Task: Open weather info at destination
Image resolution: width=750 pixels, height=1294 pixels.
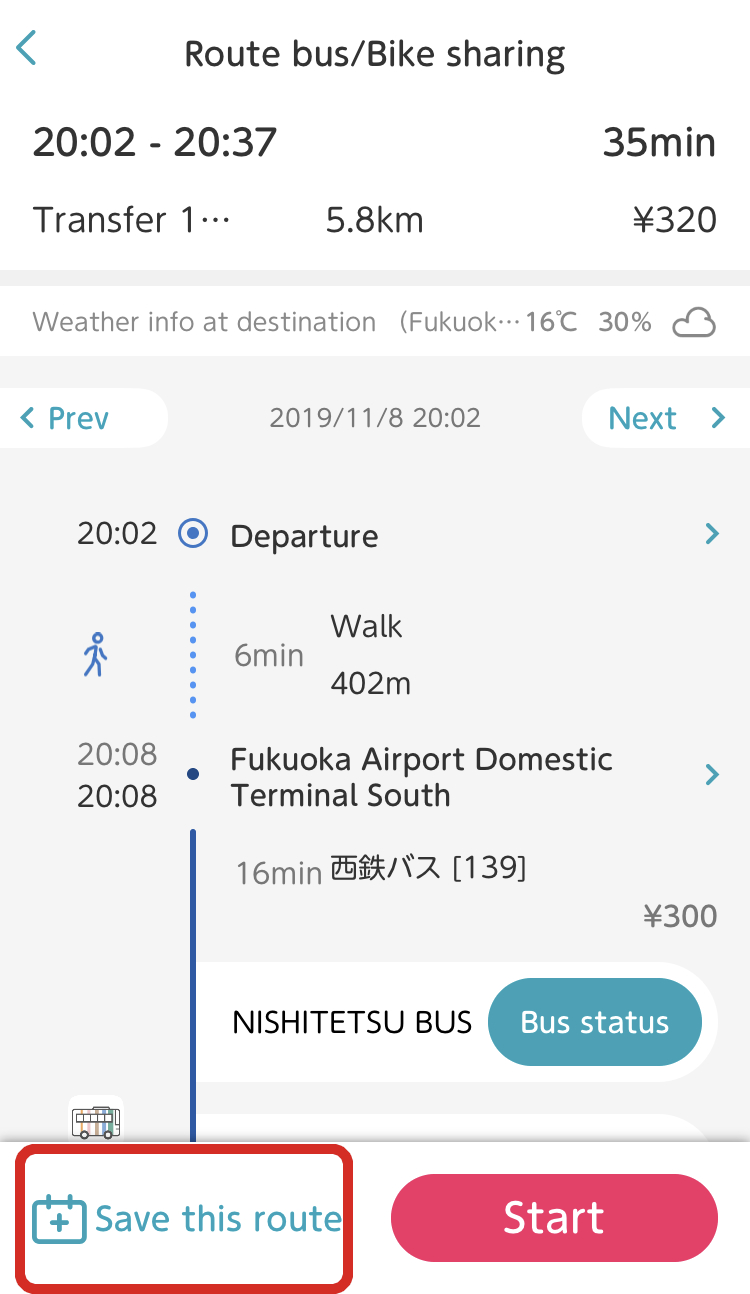Action: pyautogui.click(x=375, y=322)
